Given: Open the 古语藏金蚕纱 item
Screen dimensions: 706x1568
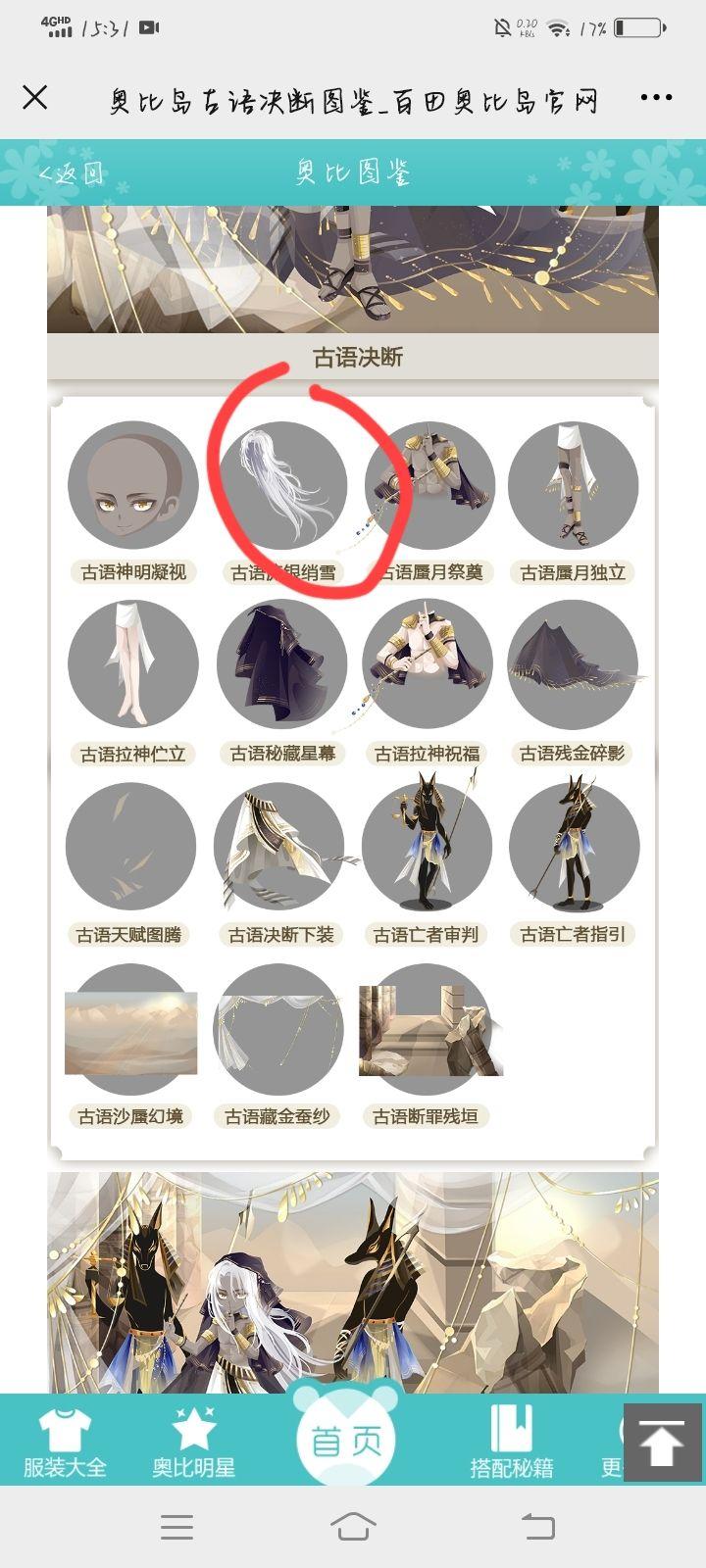Looking at the screenshot, I should point(278,1031).
